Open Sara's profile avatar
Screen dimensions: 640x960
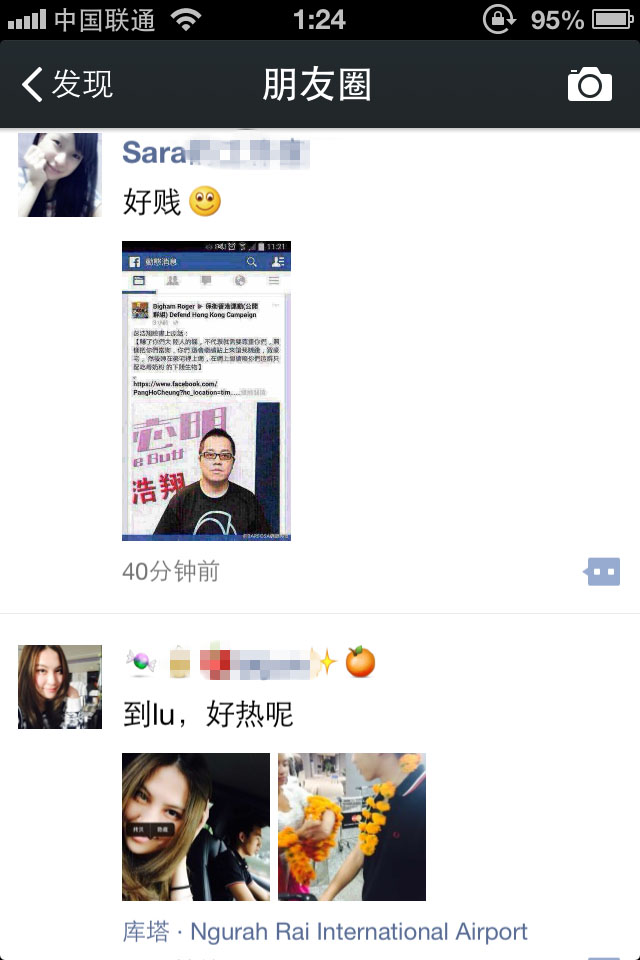(x=59, y=175)
